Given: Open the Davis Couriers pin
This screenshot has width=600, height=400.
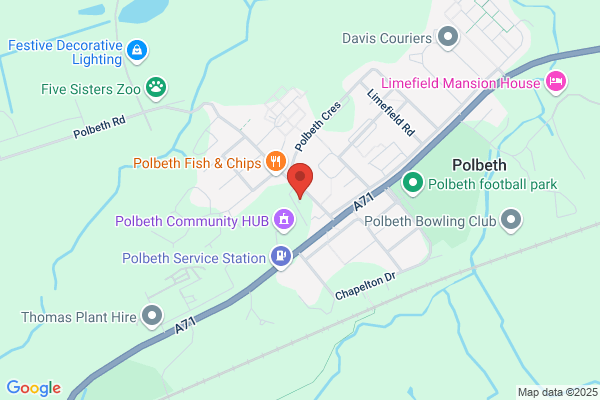Looking at the screenshot, I should [448, 38].
